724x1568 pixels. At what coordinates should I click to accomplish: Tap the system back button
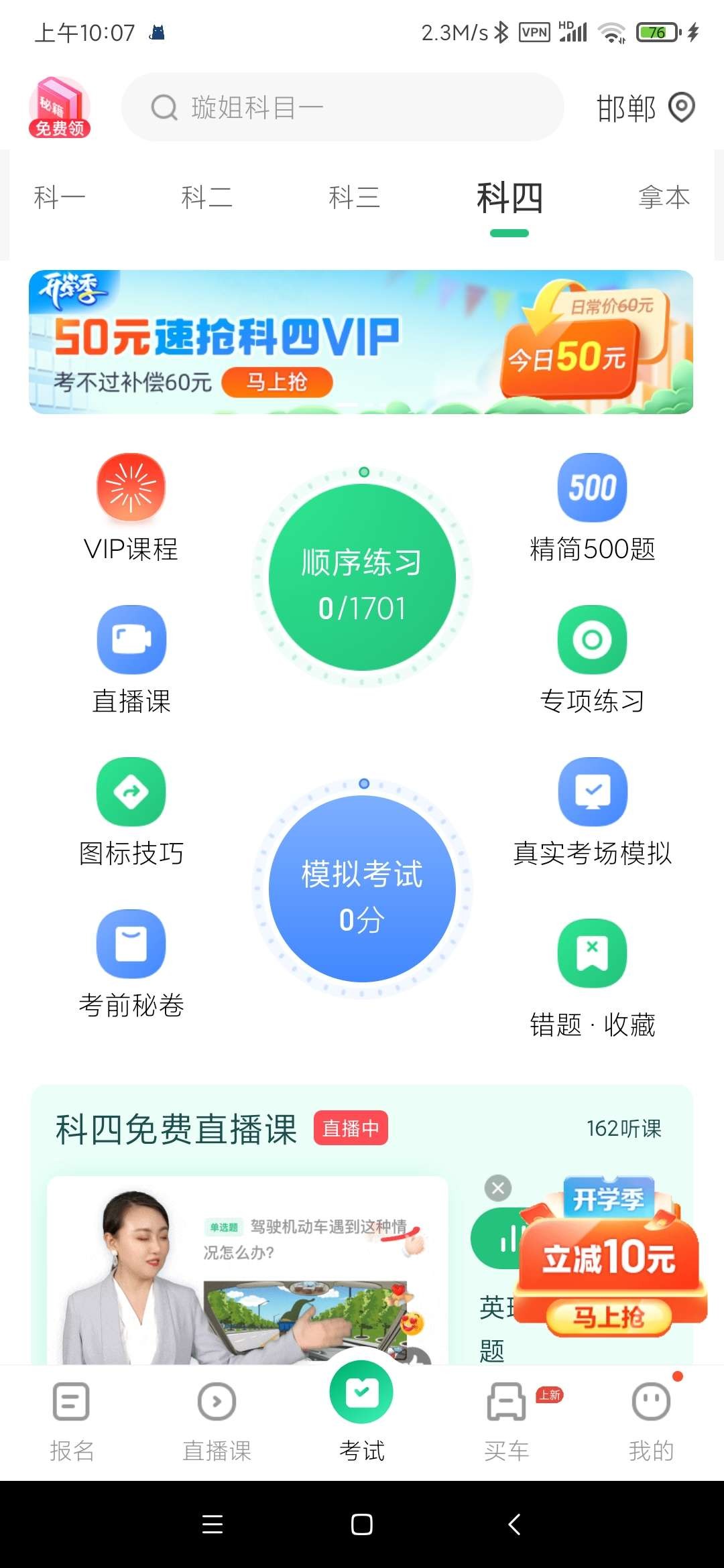(x=514, y=1524)
